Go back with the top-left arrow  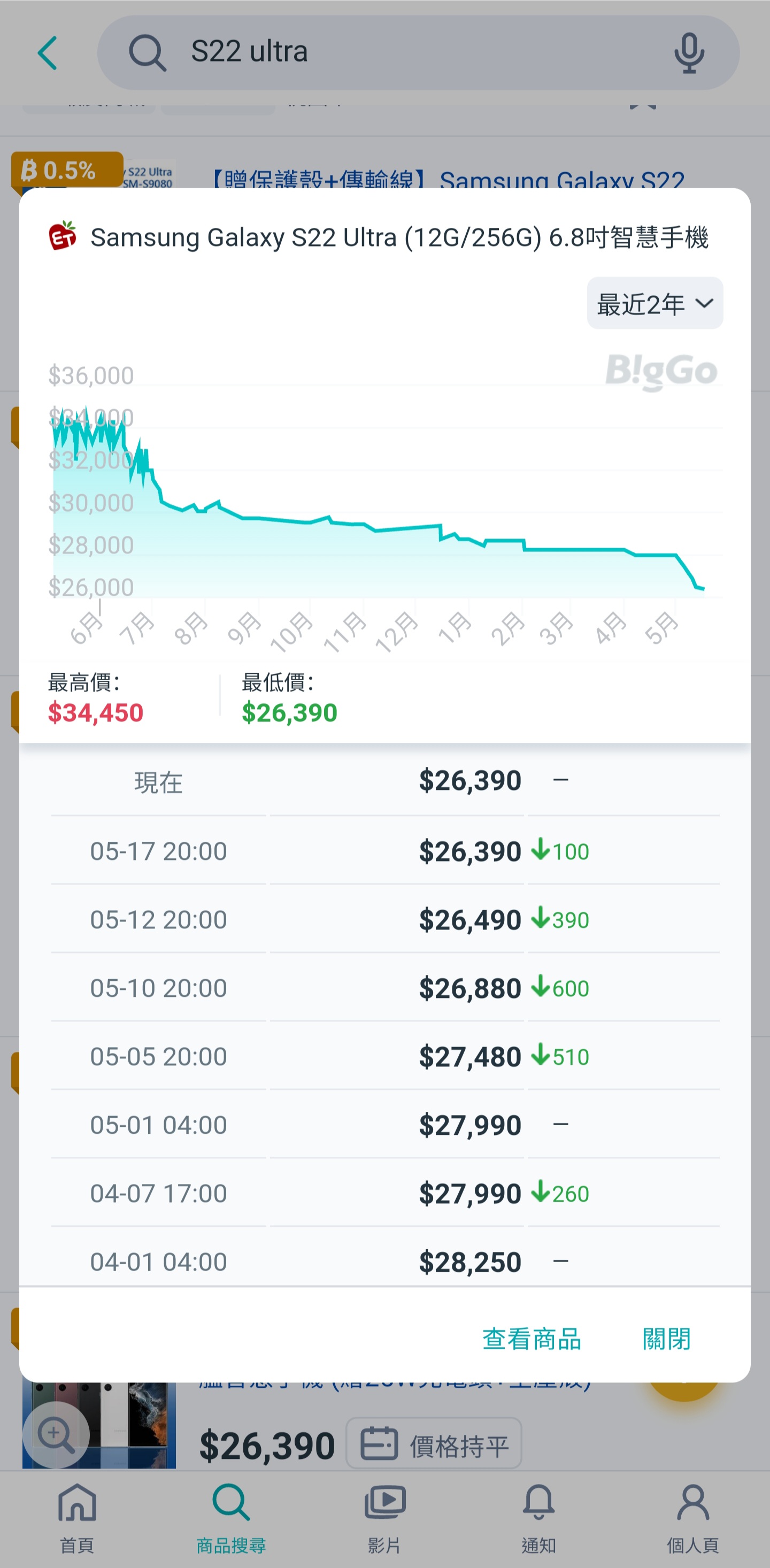tap(48, 53)
